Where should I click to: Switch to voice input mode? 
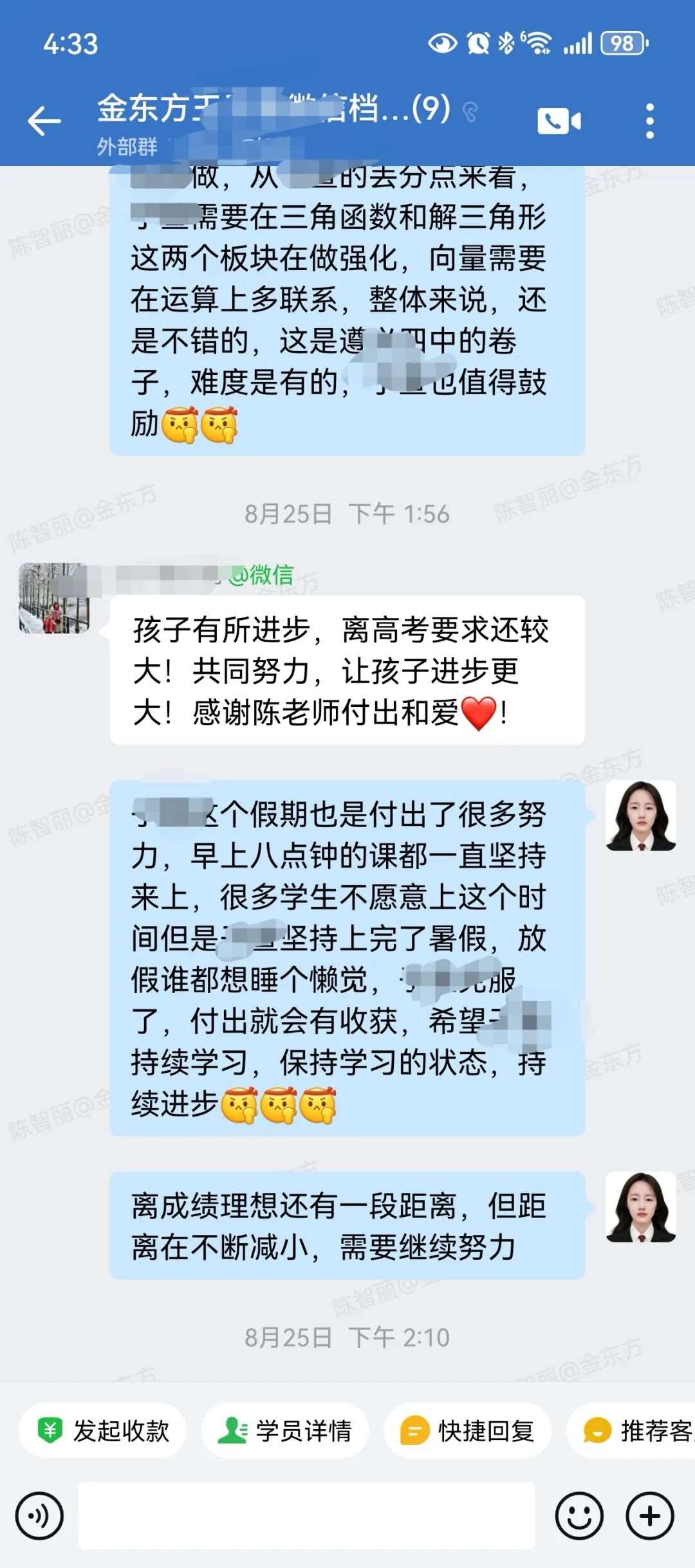[40, 1516]
